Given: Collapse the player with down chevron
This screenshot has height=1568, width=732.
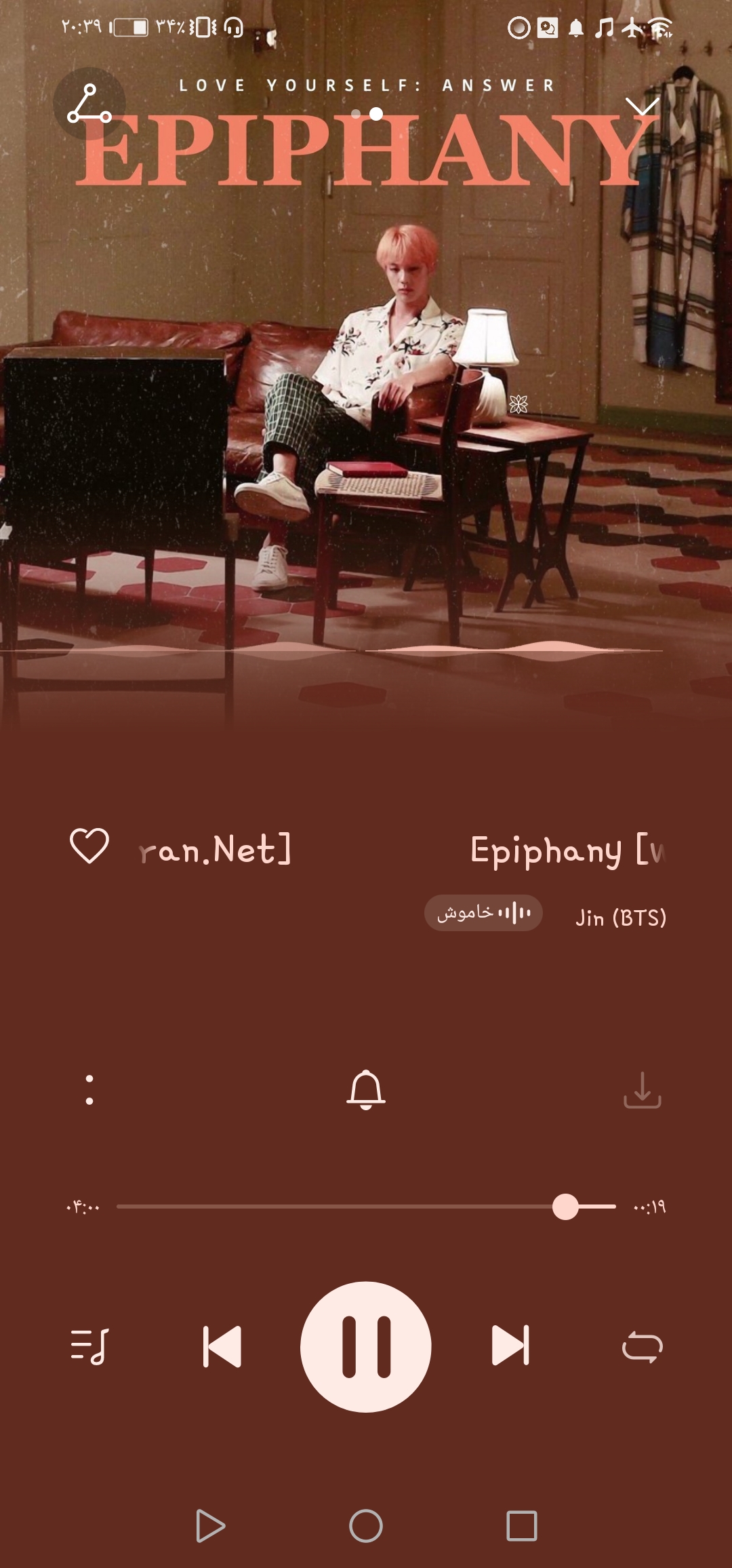Looking at the screenshot, I should (642, 106).
